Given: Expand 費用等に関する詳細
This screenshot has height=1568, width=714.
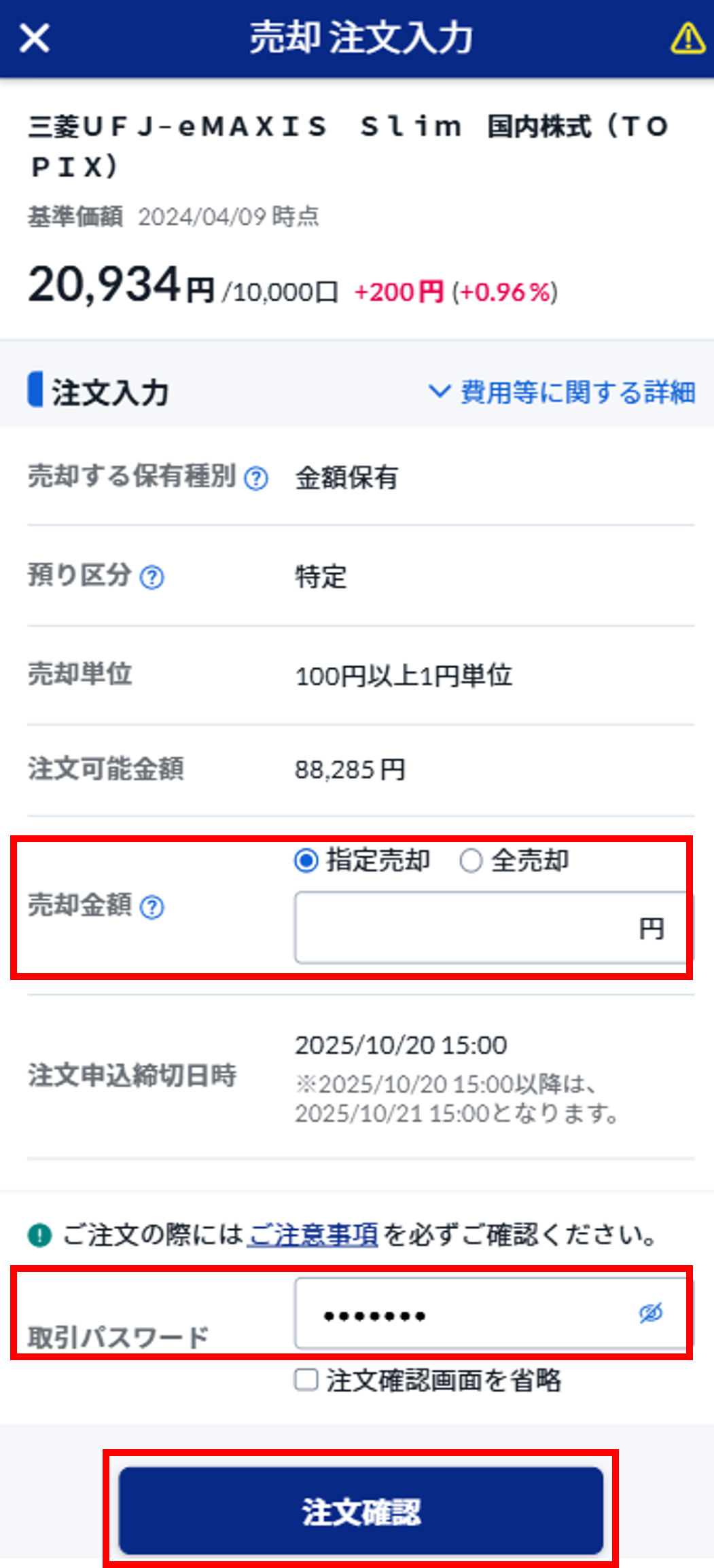Looking at the screenshot, I should [563, 393].
